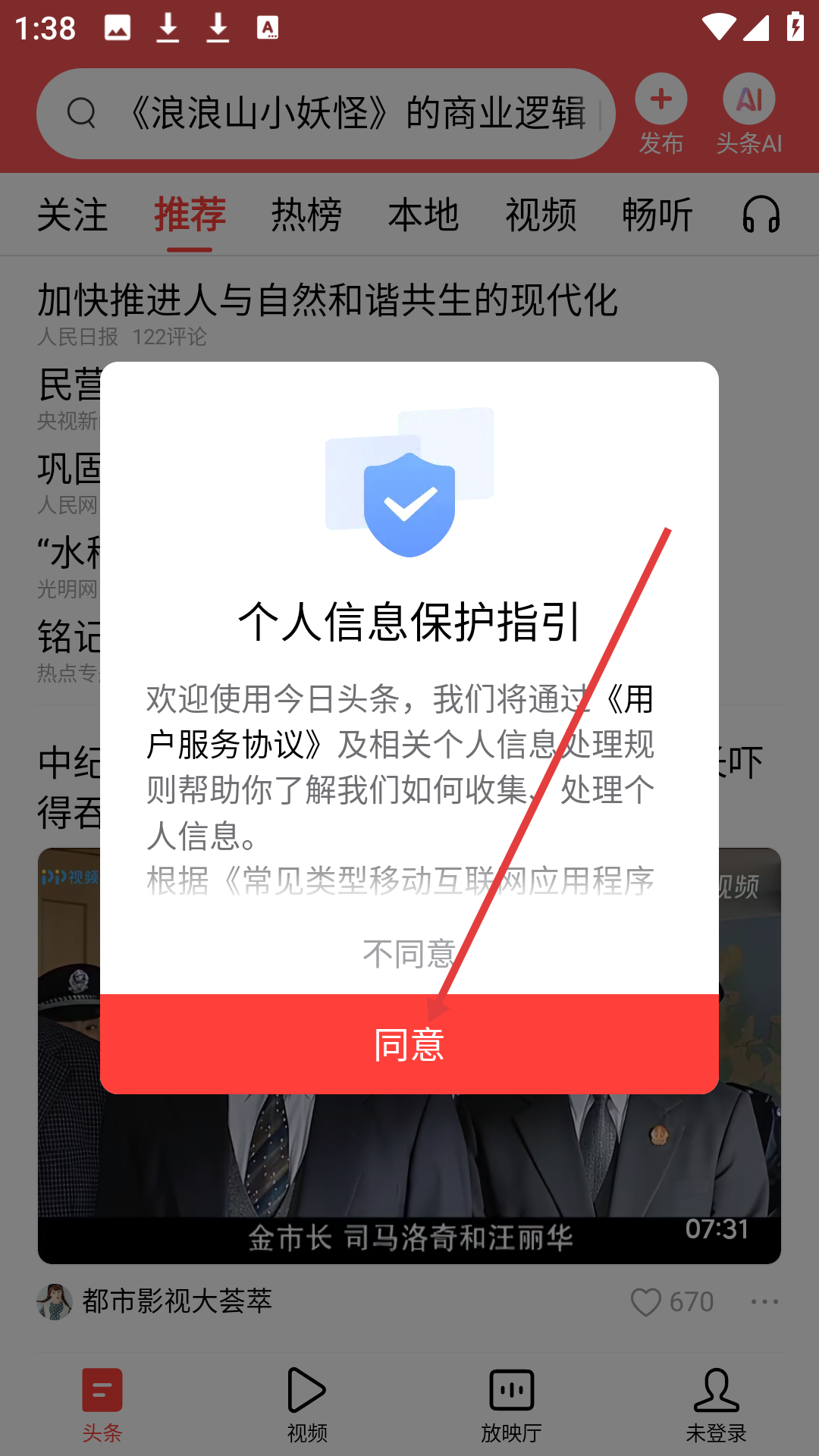The width and height of the screenshot is (819, 1456).
Task: Open 头条AI assistant
Action: click(749, 100)
